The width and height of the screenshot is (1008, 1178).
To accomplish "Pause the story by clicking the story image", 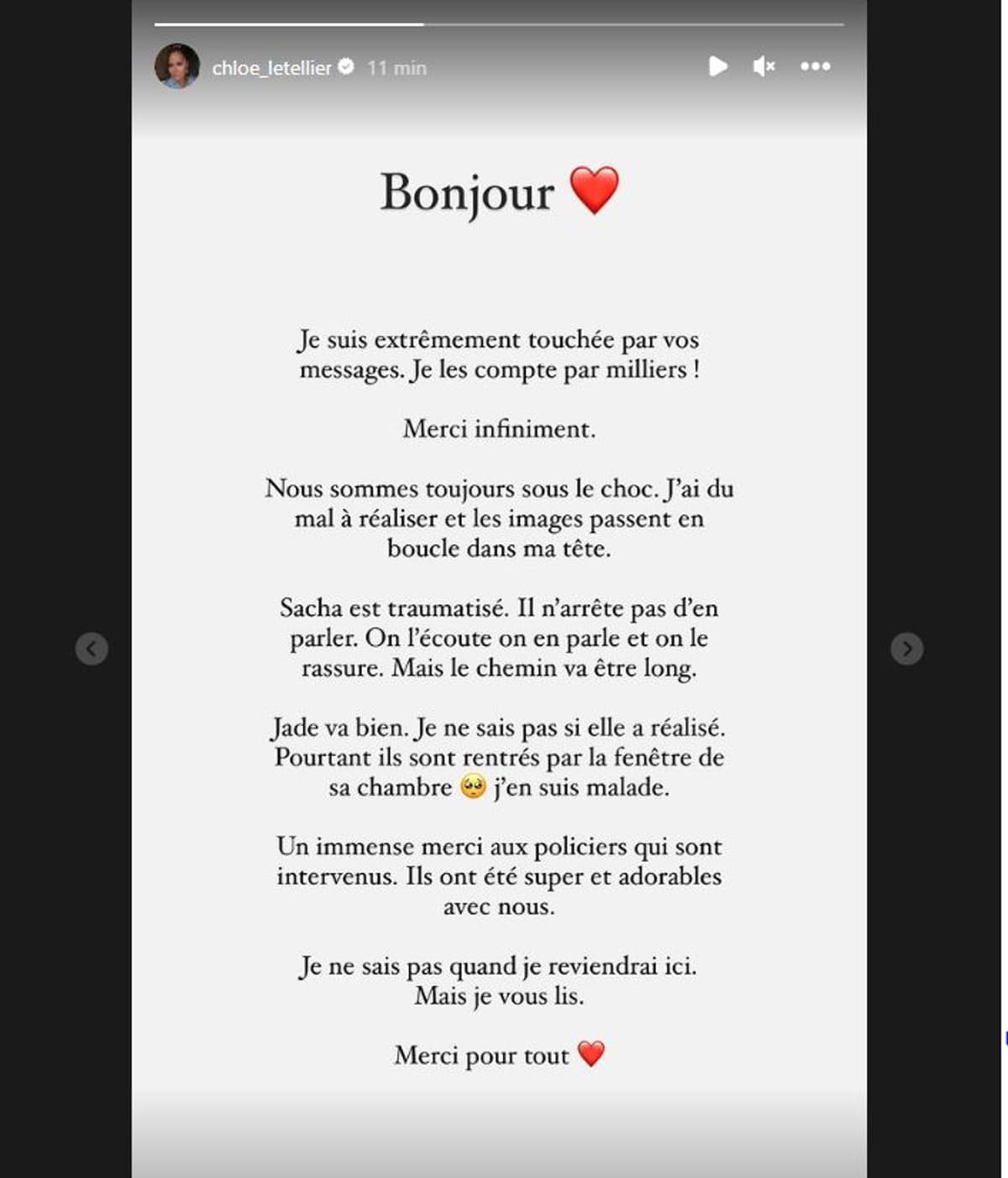I will pyautogui.click(x=499, y=588).
